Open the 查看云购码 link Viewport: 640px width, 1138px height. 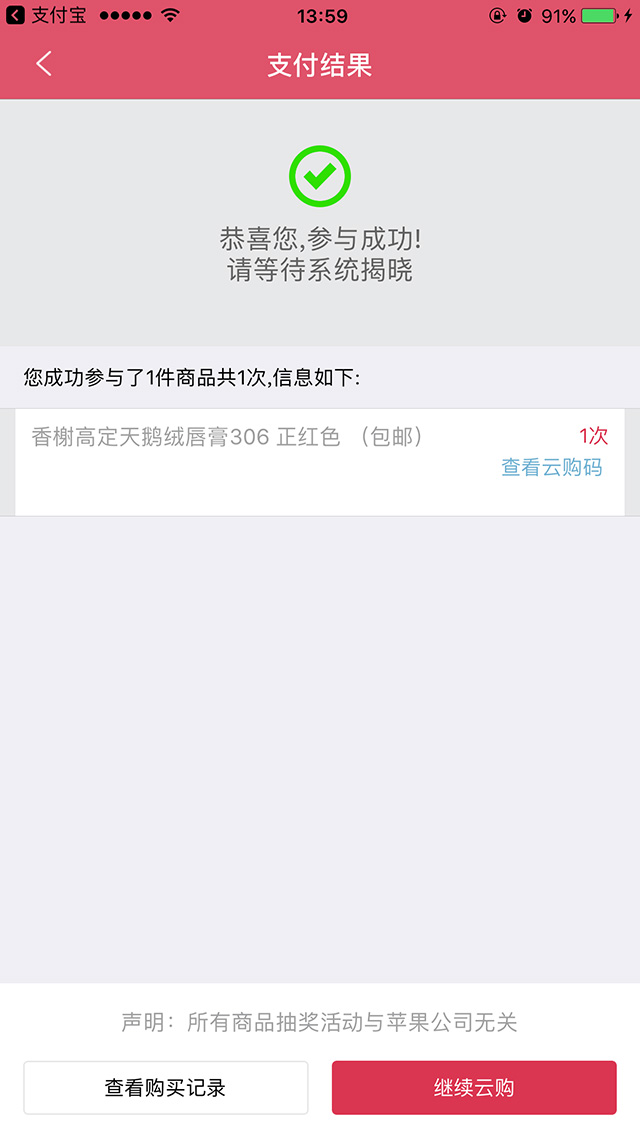click(551, 467)
